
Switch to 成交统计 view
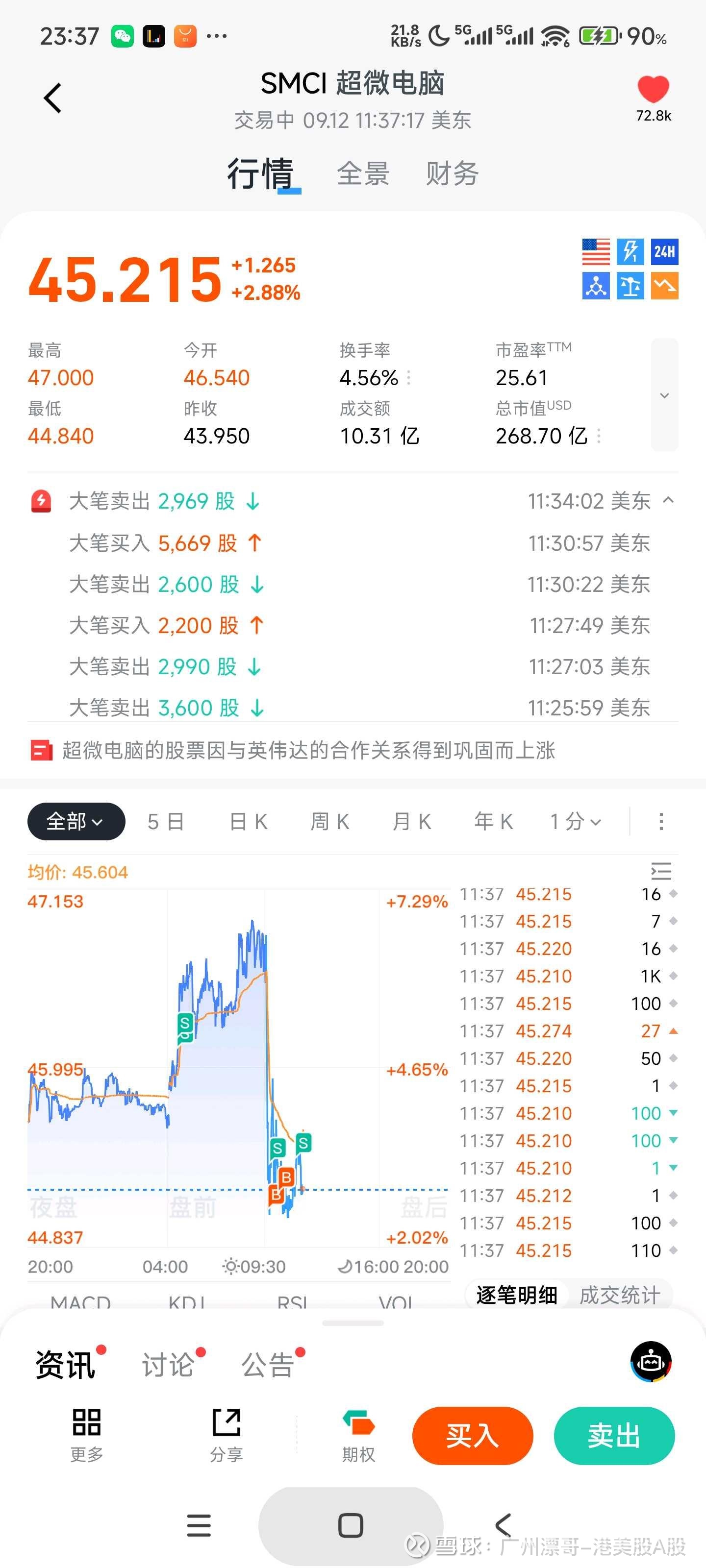pyautogui.click(x=620, y=1295)
